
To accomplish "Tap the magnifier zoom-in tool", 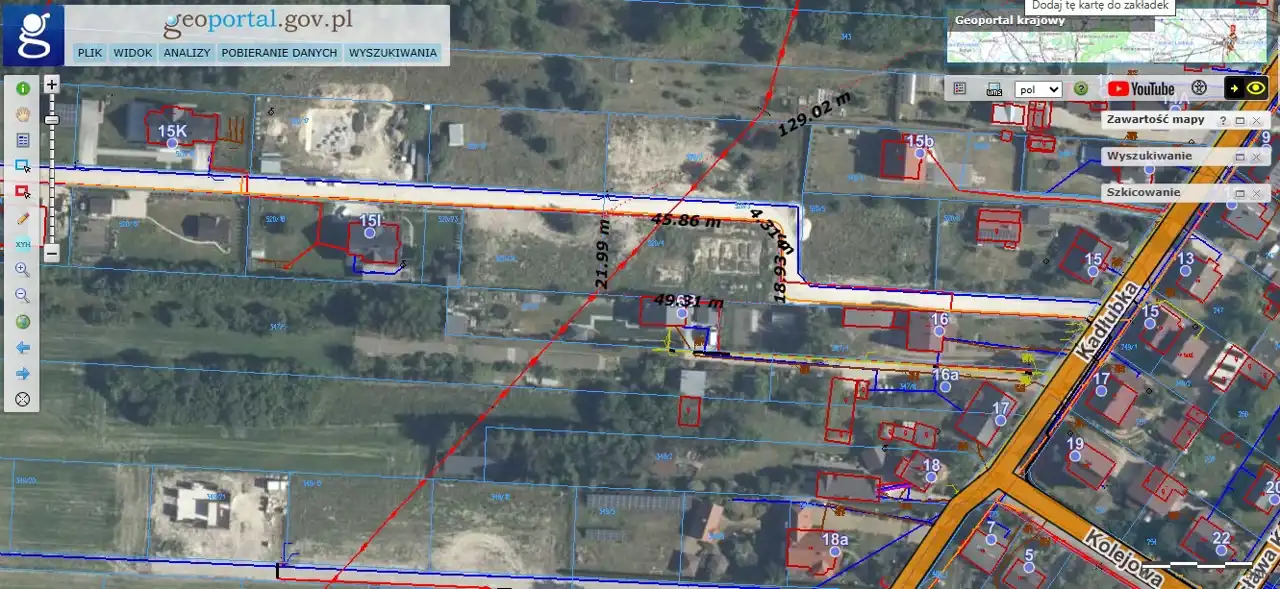I will [x=22, y=270].
